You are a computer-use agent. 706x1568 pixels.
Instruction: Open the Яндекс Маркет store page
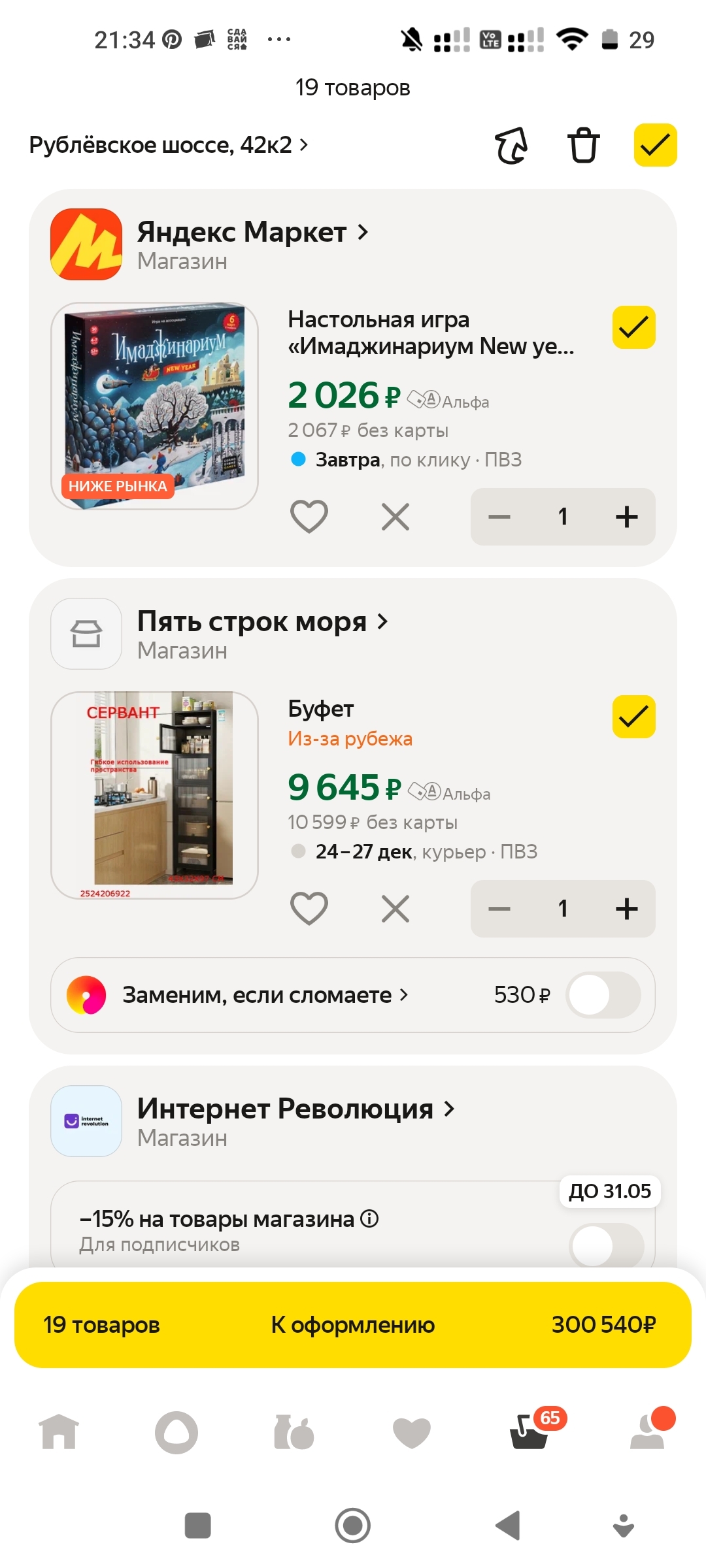click(252, 233)
